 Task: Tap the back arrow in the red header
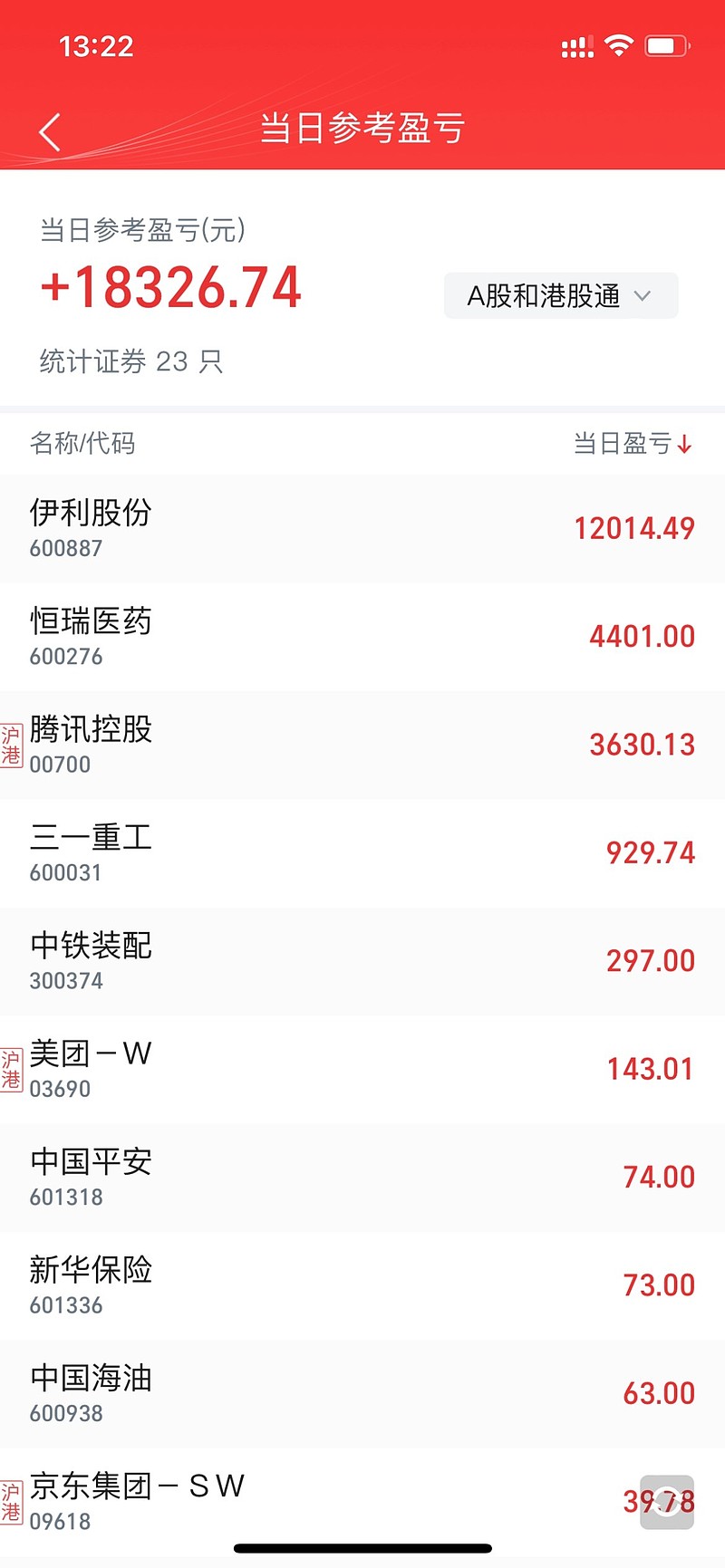click(50, 130)
